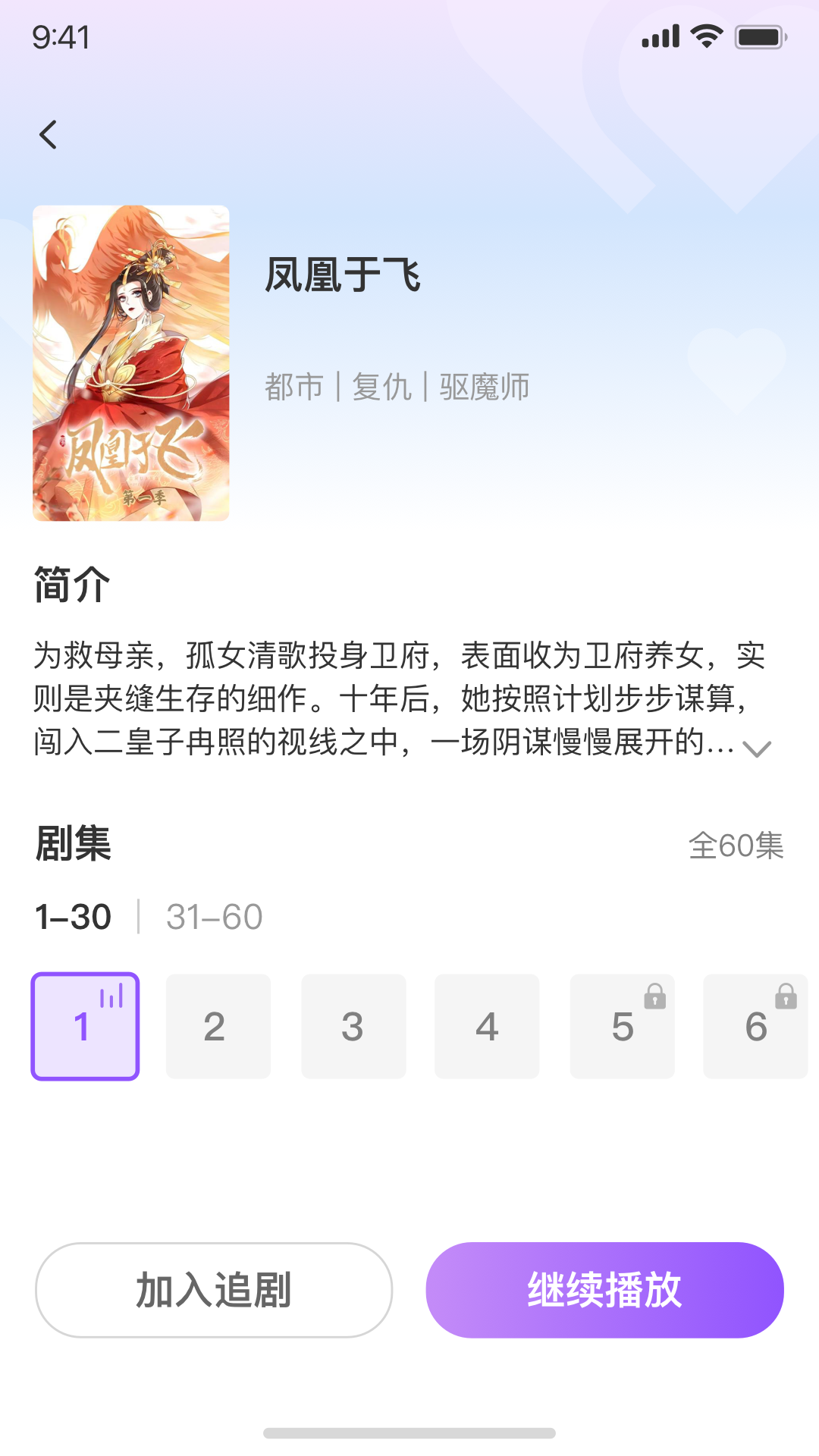Screen dimensions: 819x1456
Task: Go back using the top-left arrow
Action: [x=49, y=135]
